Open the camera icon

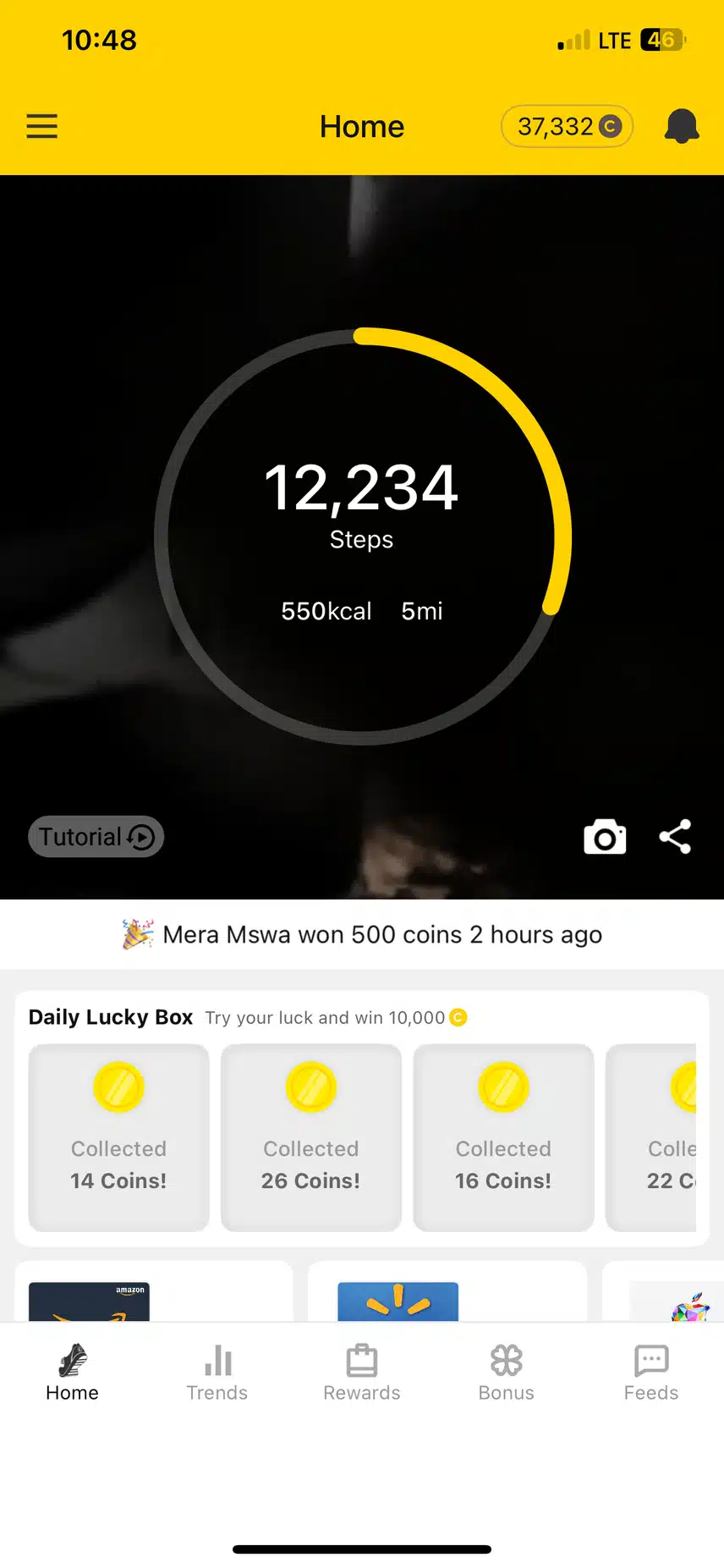coord(605,837)
